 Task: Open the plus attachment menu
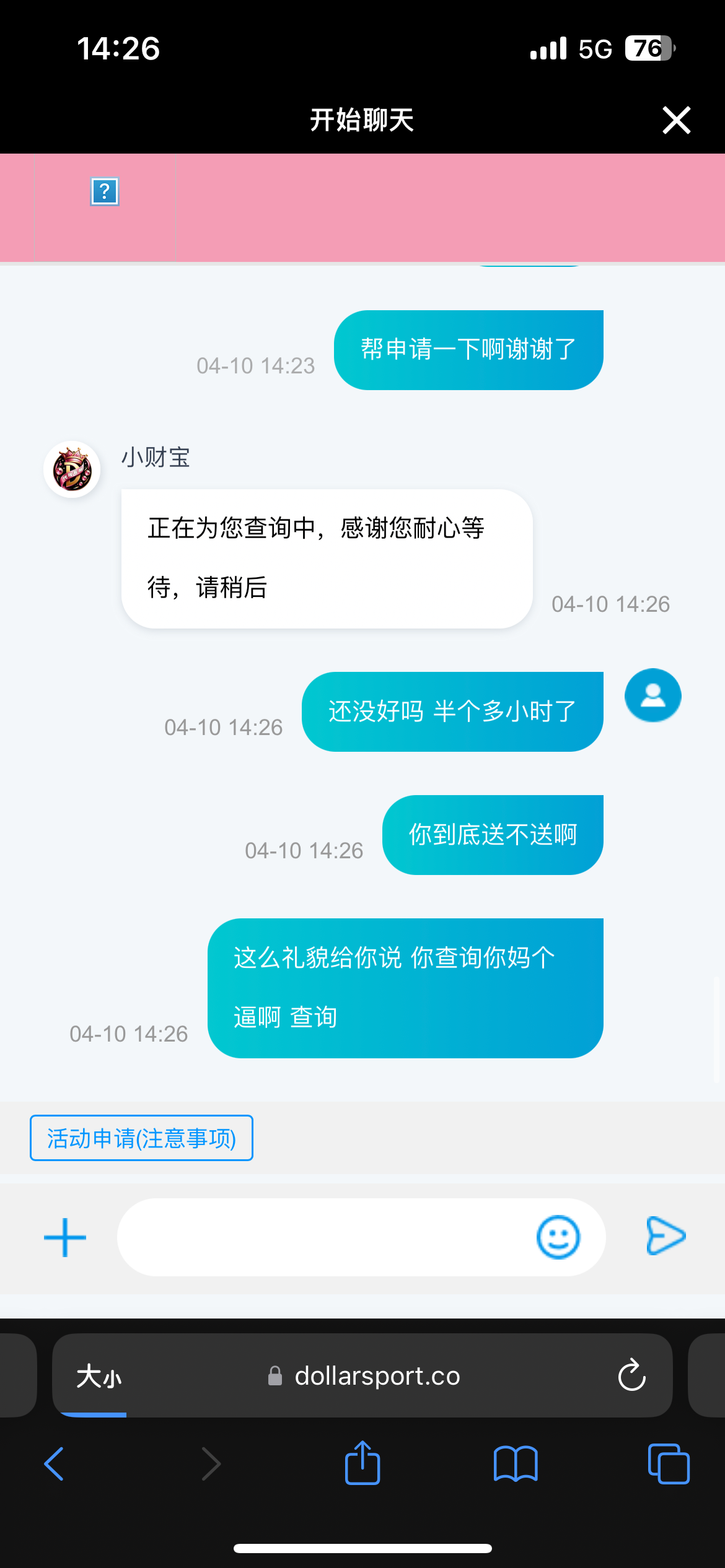[65, 1237]
